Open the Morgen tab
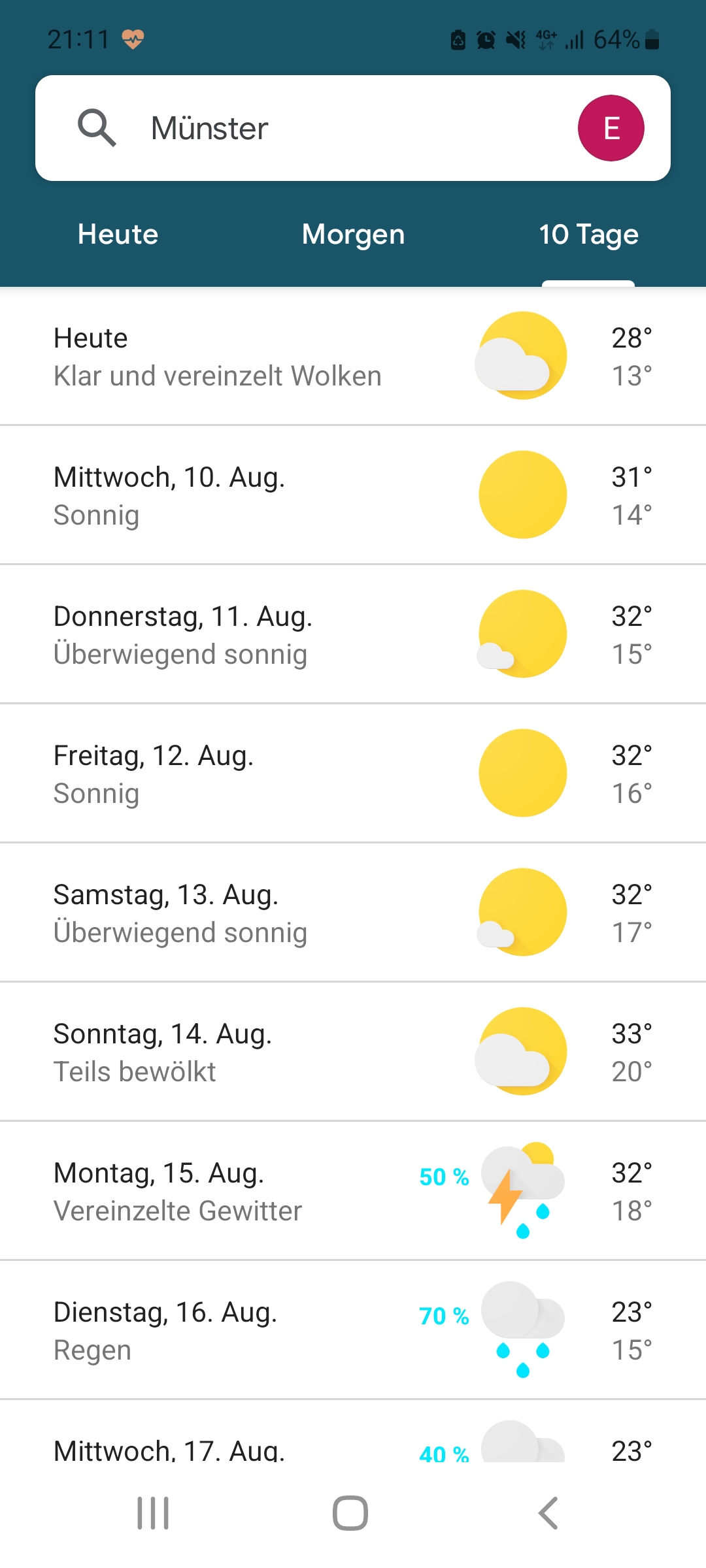This screenshot has width=706, height=1568. 352,234
